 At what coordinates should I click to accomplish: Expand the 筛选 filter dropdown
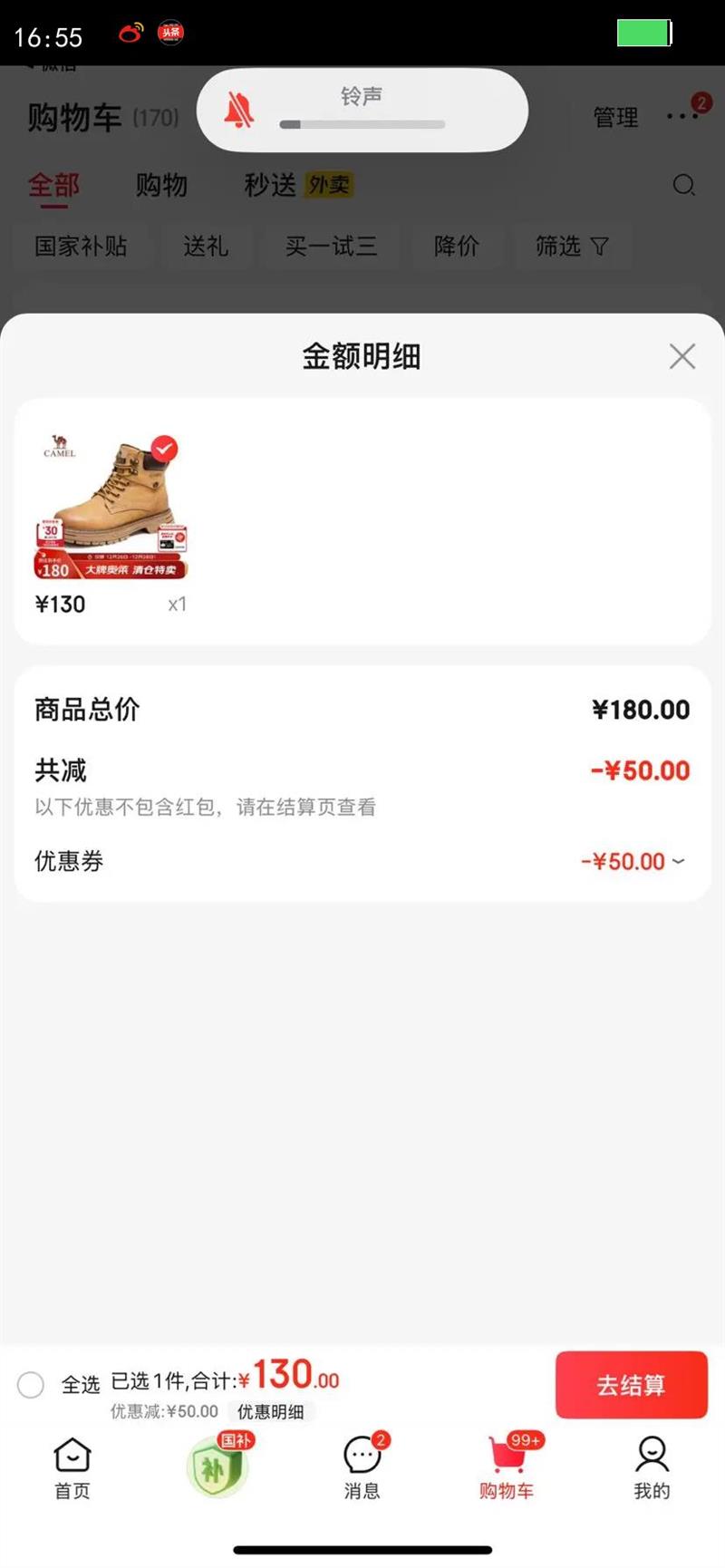pyautogui.click(x=599, y=246)
